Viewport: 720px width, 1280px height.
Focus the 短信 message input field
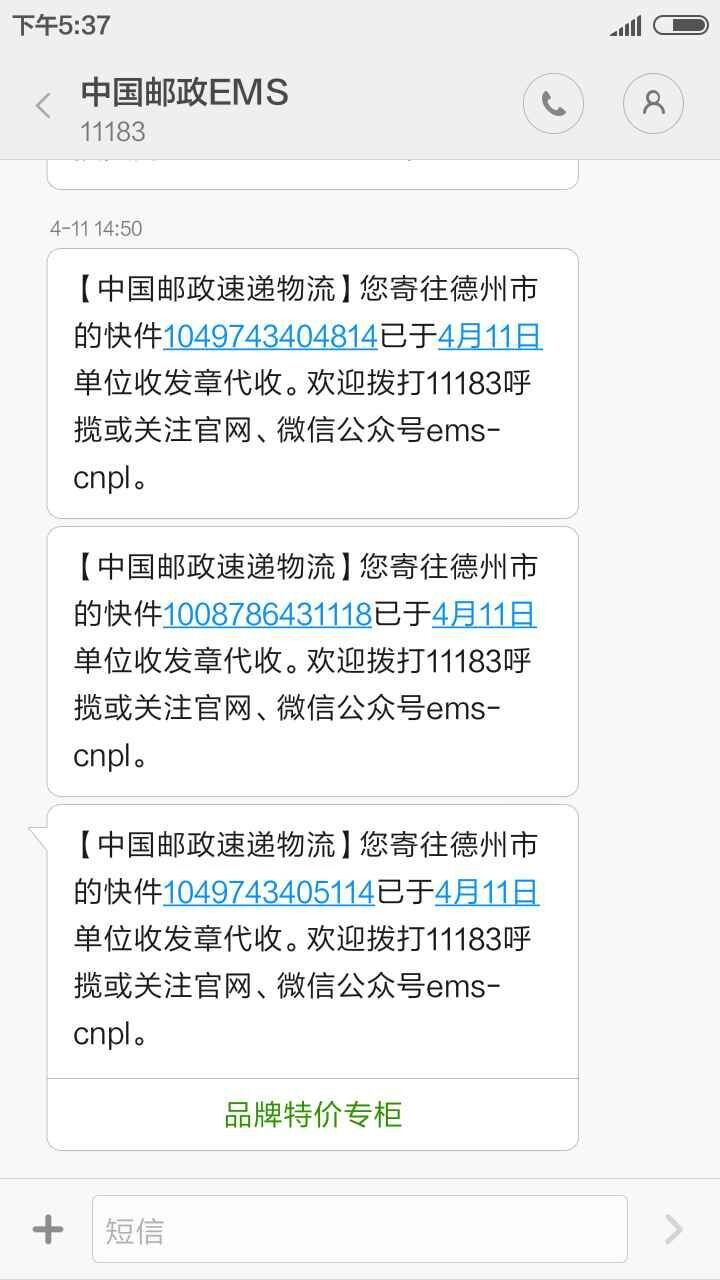[359, 1229]
